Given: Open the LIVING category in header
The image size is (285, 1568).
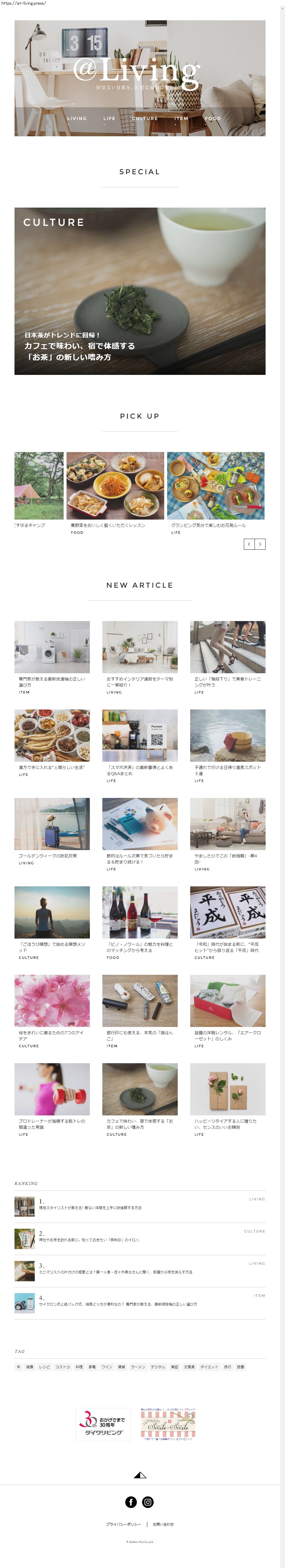Looking at the screenshot, I should pyautogui.click(x=77, y=119).
